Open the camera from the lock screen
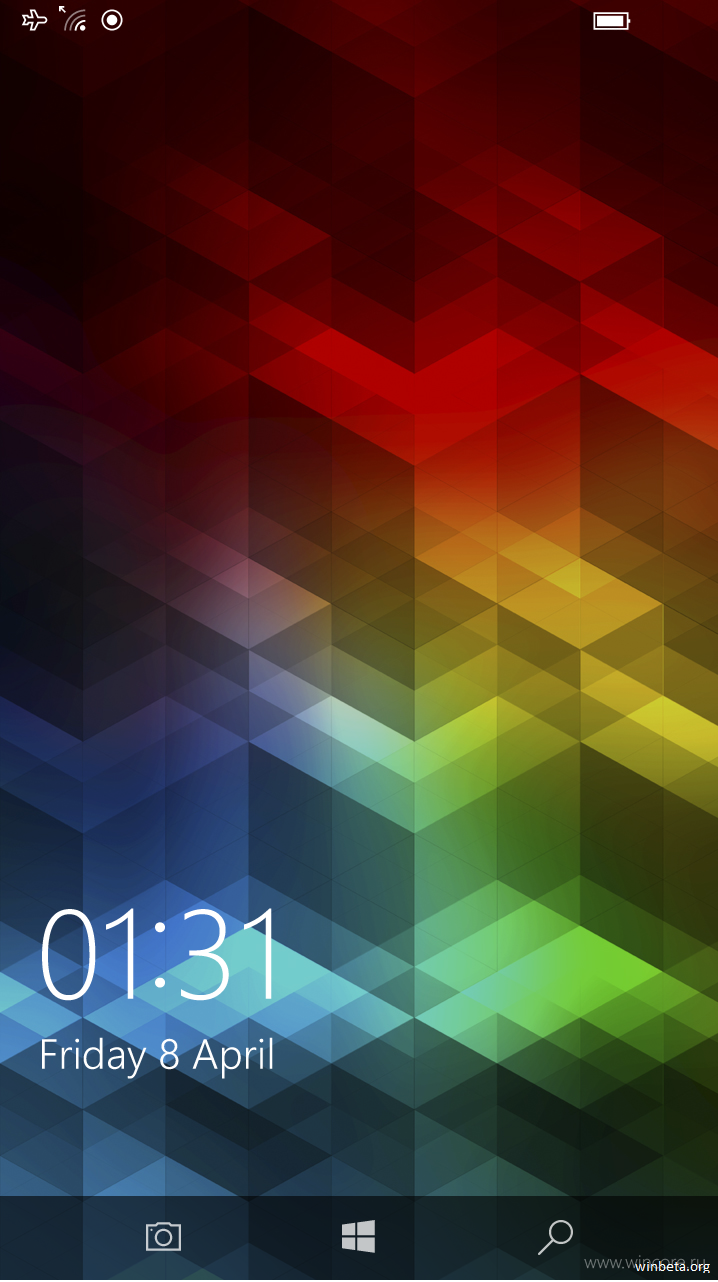 tap(163, 1237)
